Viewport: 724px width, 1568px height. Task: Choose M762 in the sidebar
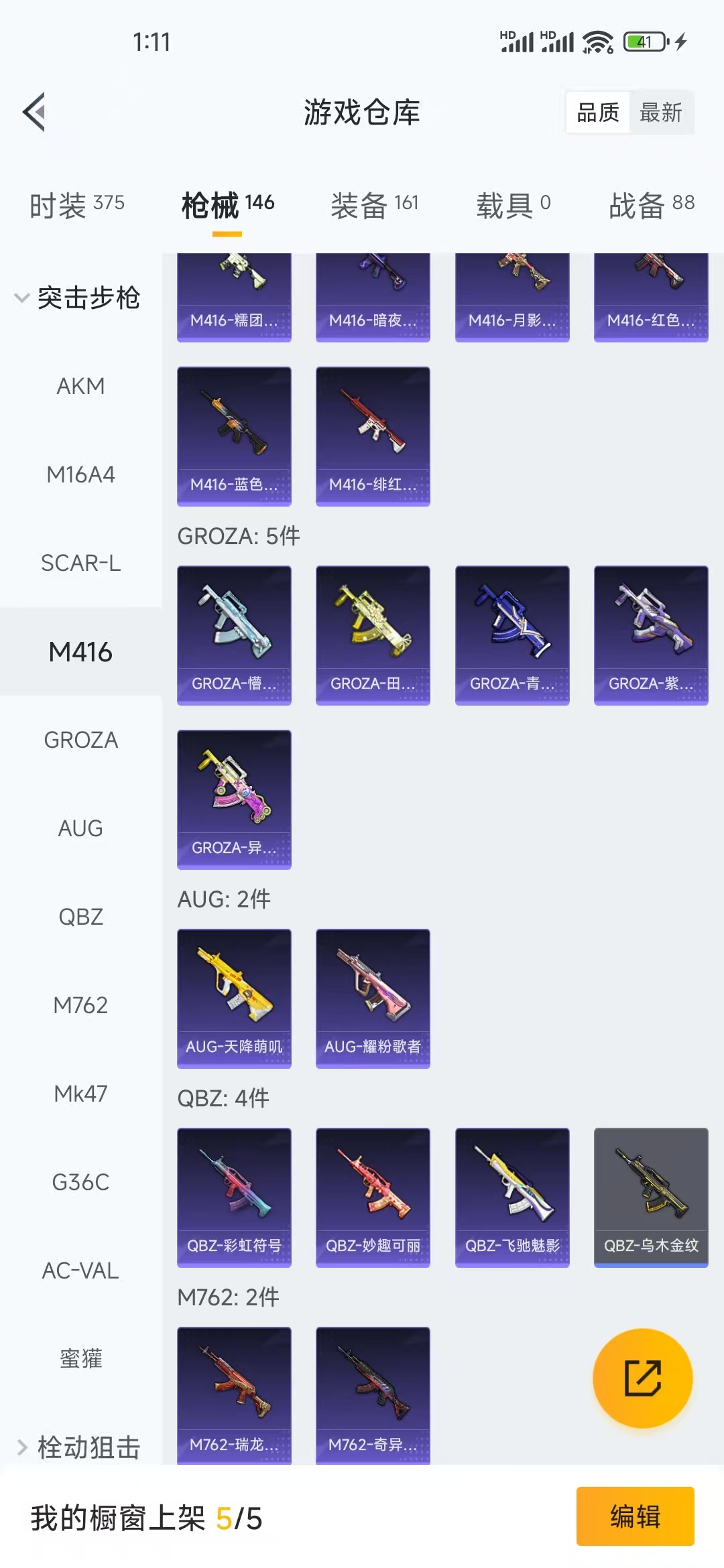click(80, 1005)
